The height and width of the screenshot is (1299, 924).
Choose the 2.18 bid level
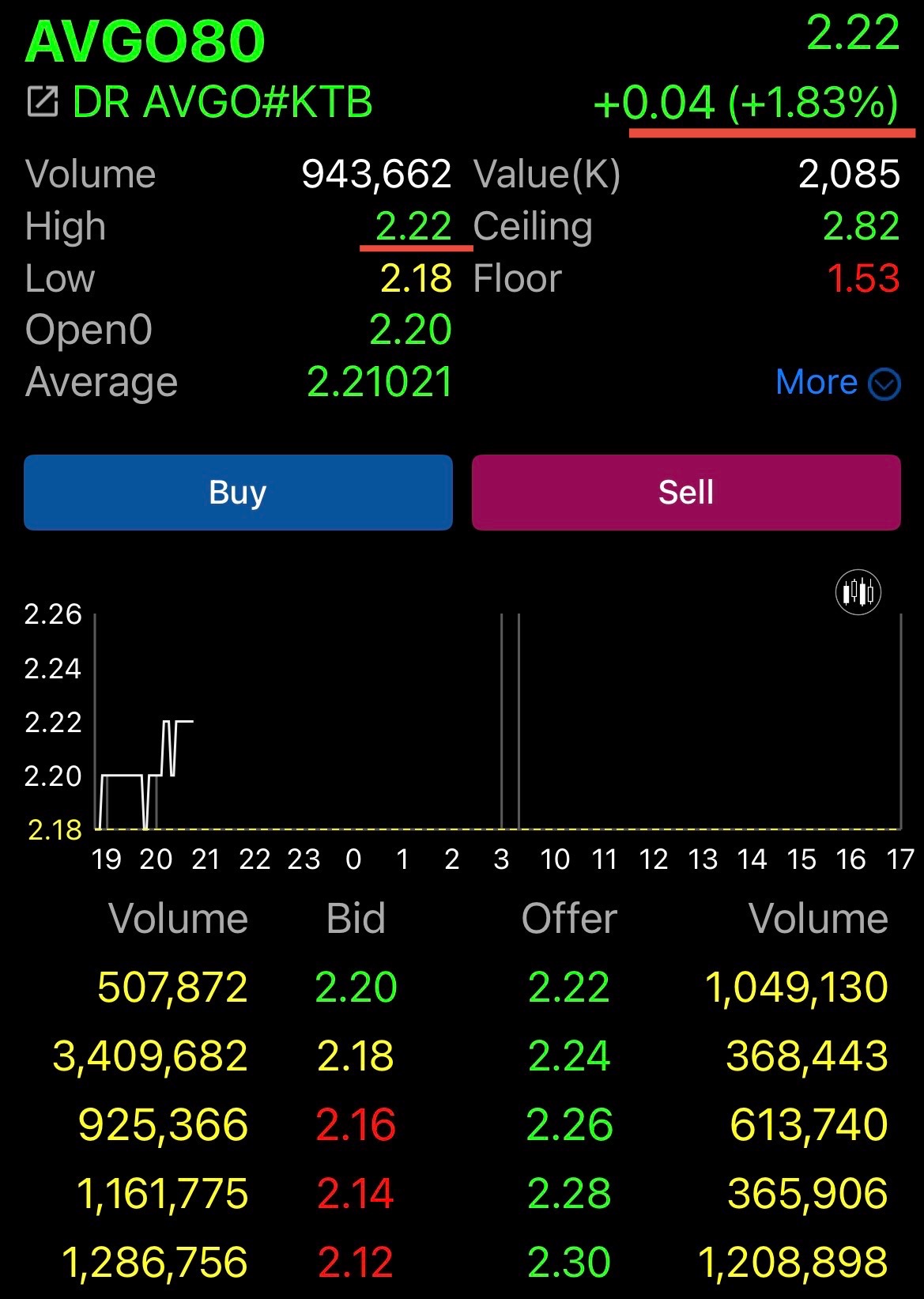(356, 1055)
